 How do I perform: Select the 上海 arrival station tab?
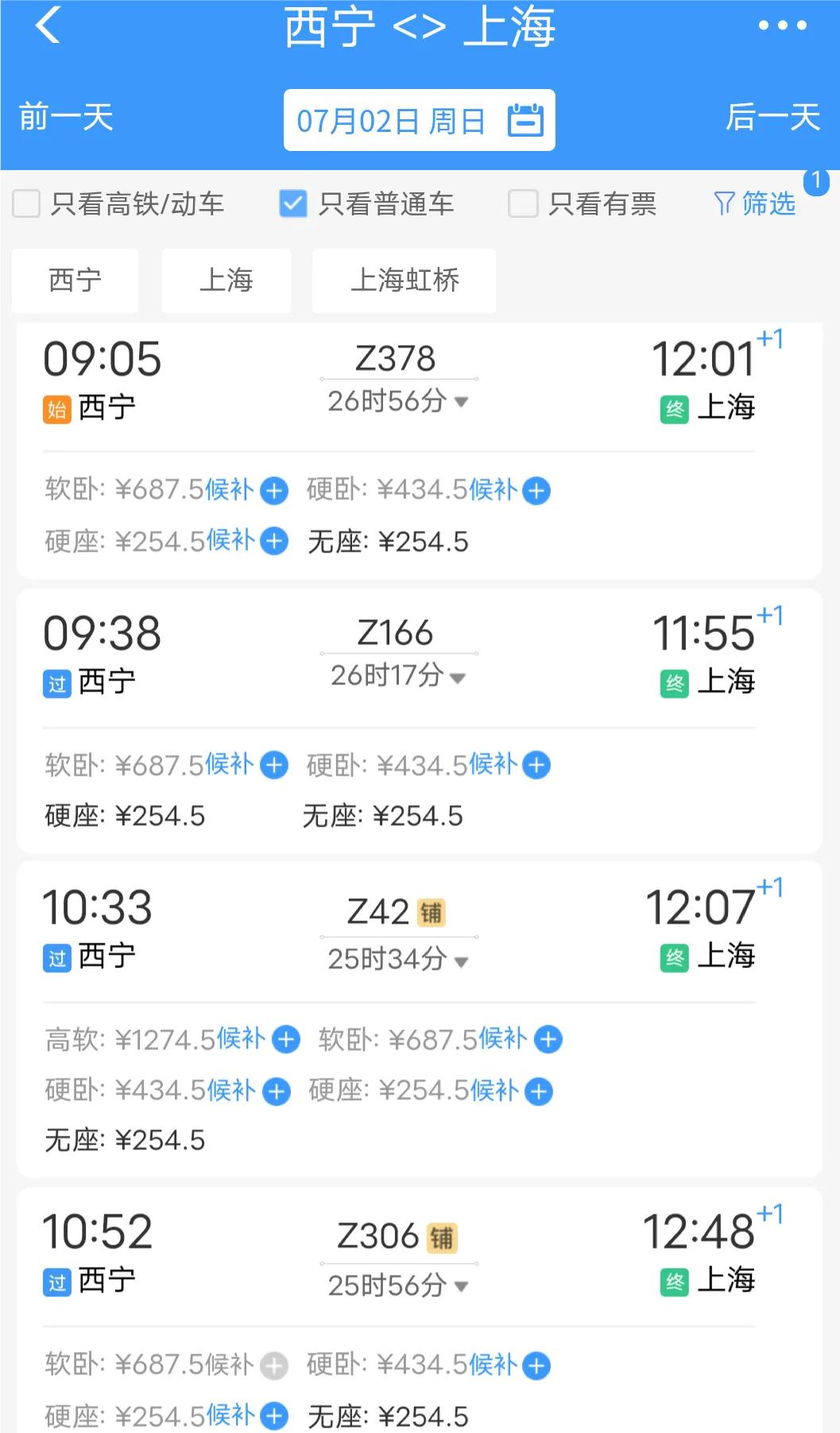(226, 281)
